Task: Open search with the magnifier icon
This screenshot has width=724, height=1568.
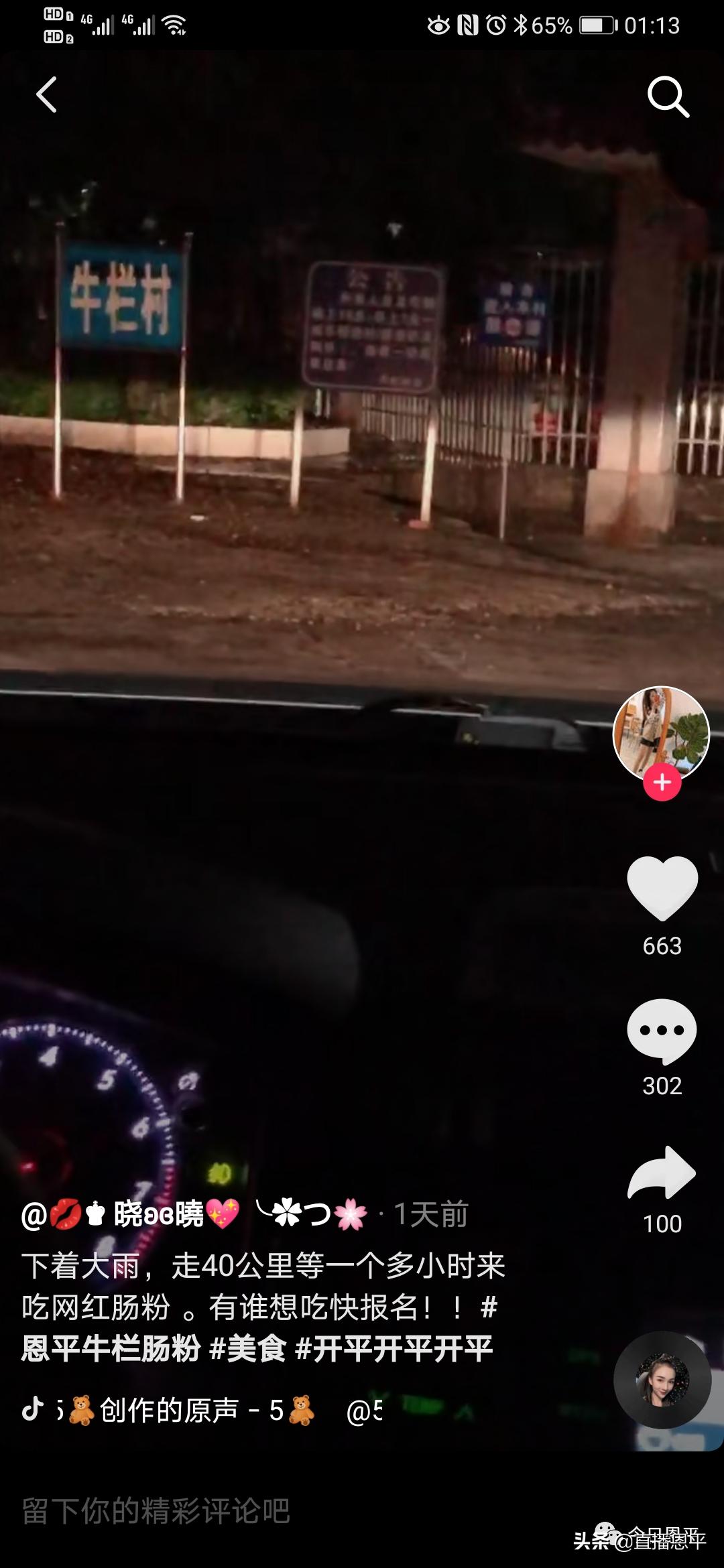Action: point(668,97)
